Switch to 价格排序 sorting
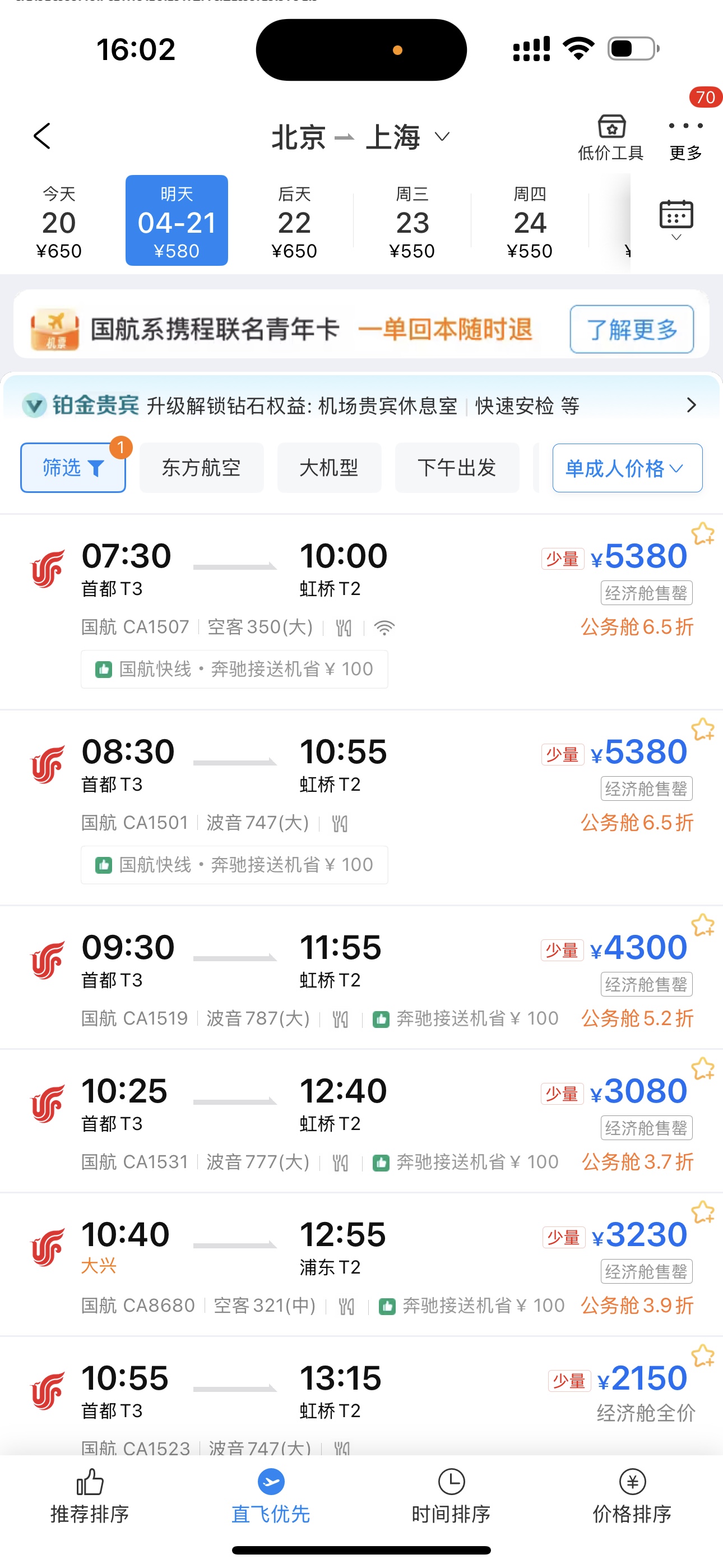This screenshot has height=1568, width=723. click(x=632, y=1497)
